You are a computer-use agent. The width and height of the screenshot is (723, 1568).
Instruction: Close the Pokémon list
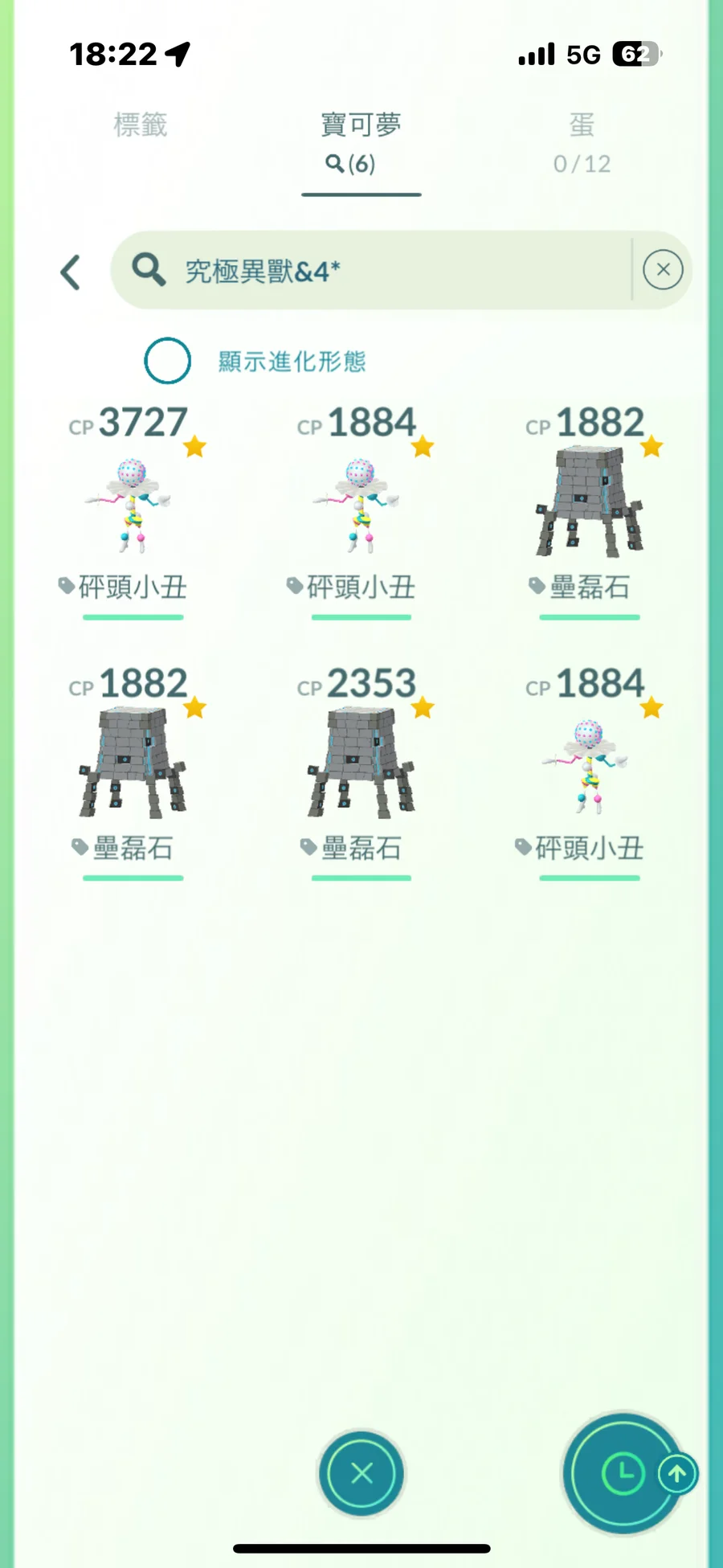point(361,1473)
